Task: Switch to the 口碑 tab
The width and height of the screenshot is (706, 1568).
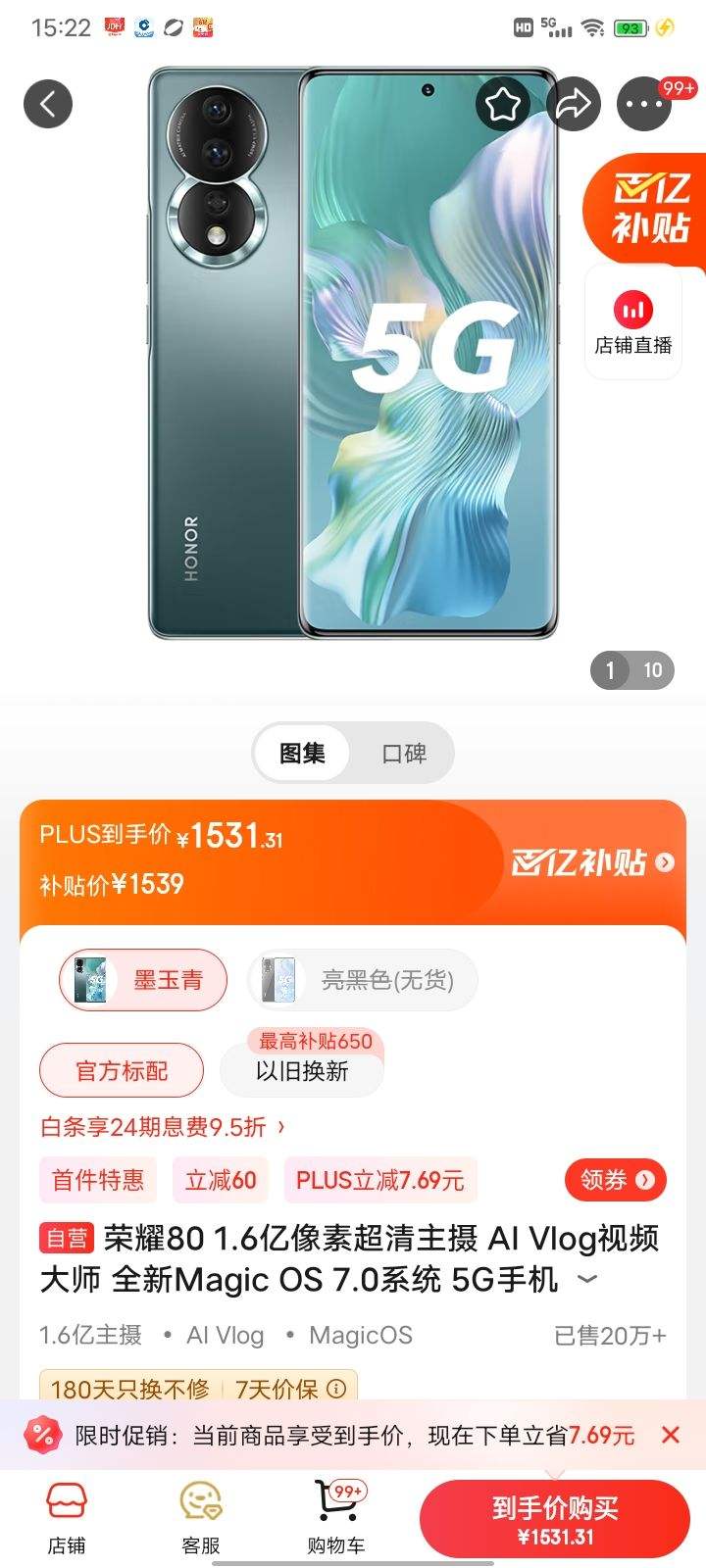Action: (403, 753)
